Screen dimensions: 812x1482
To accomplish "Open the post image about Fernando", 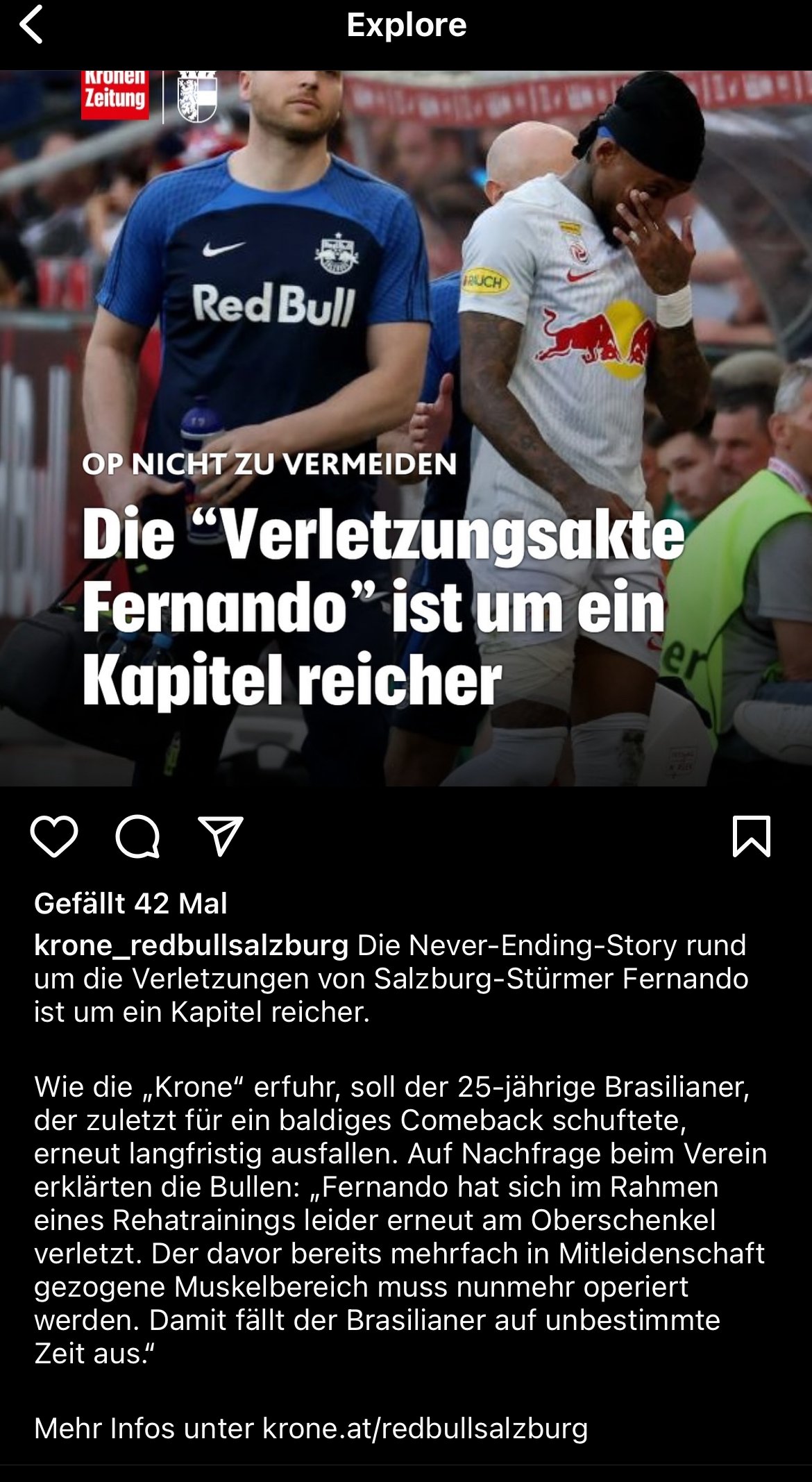I will pos(406,428).
